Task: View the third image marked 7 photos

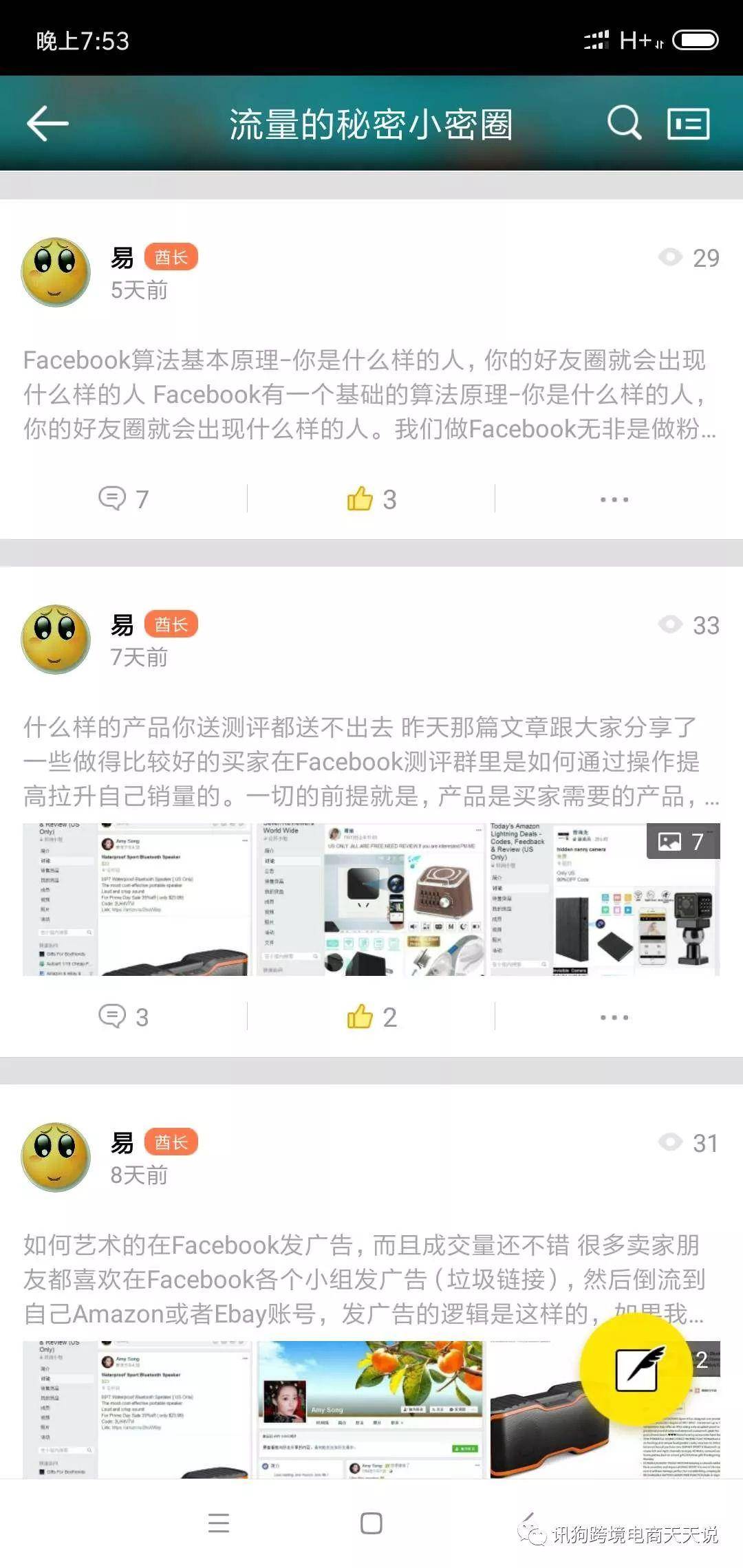Action: coord(604,900)
